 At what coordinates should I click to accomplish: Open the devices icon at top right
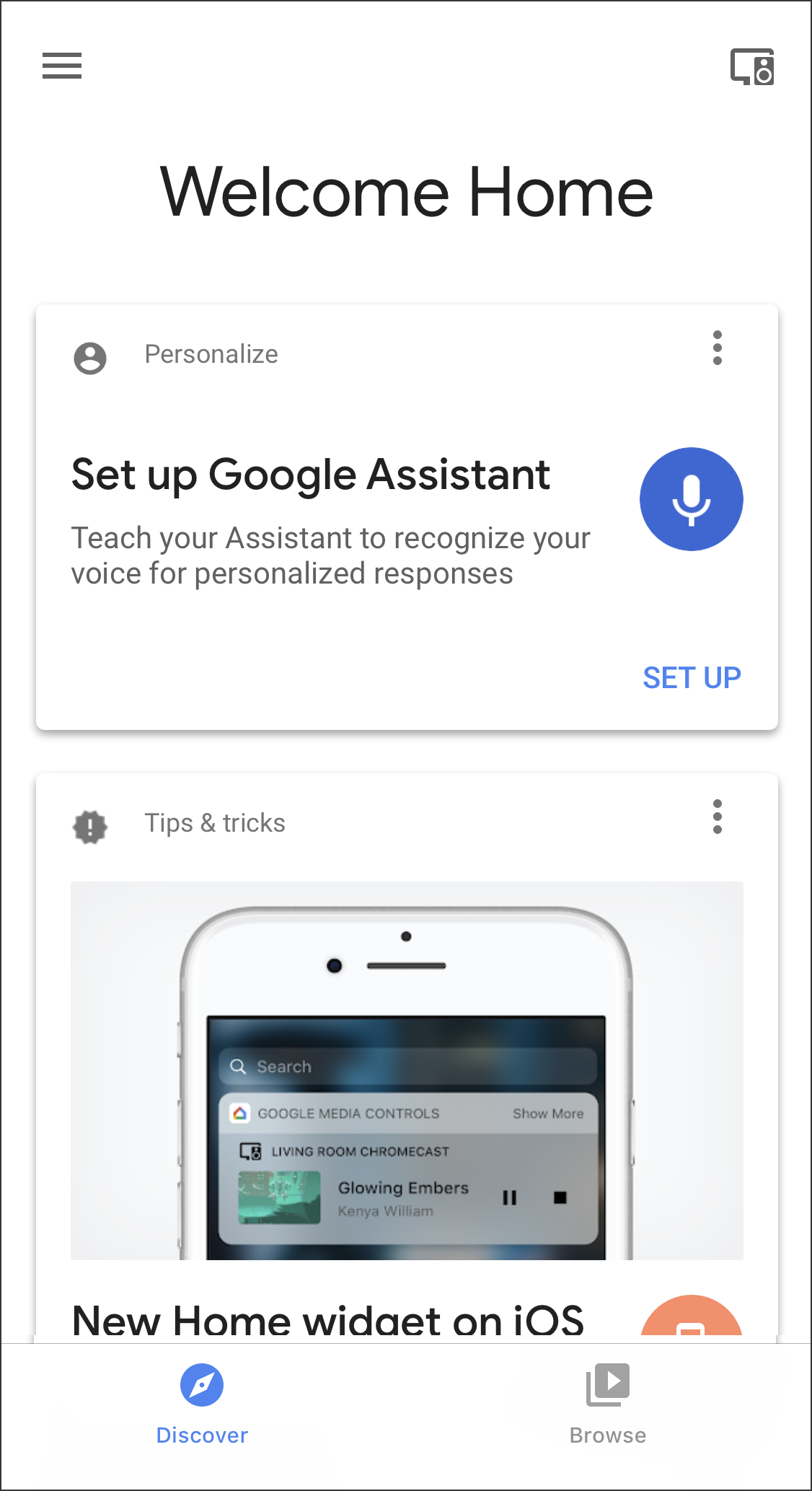pos(752,67)
